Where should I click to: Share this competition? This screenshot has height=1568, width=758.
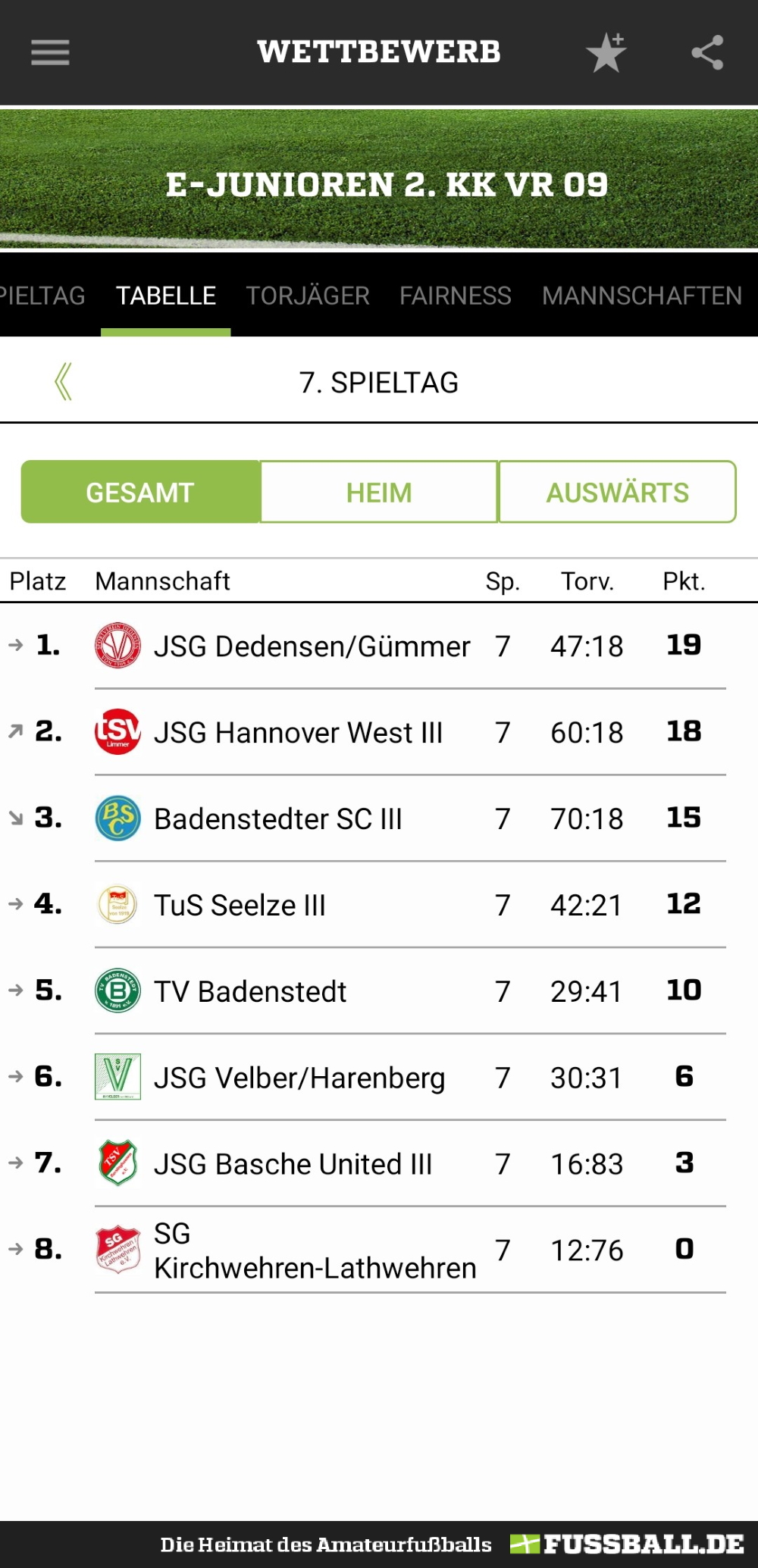707,52
